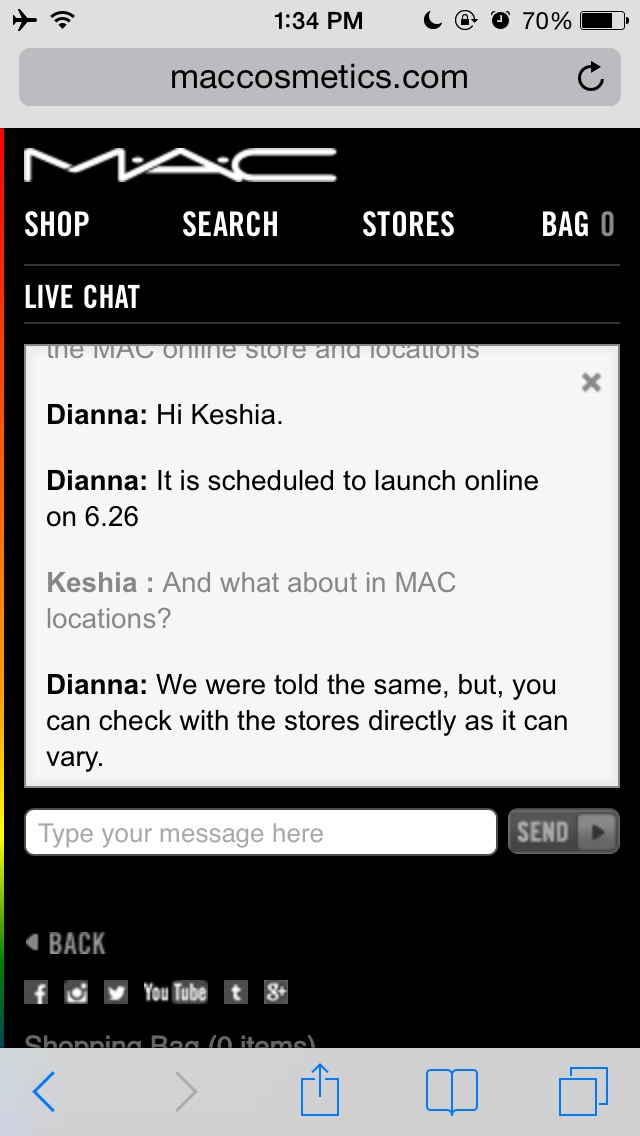The image size is (640, 1136).
Task: Open MAC's Facebook page
Action: pos(36,992)
